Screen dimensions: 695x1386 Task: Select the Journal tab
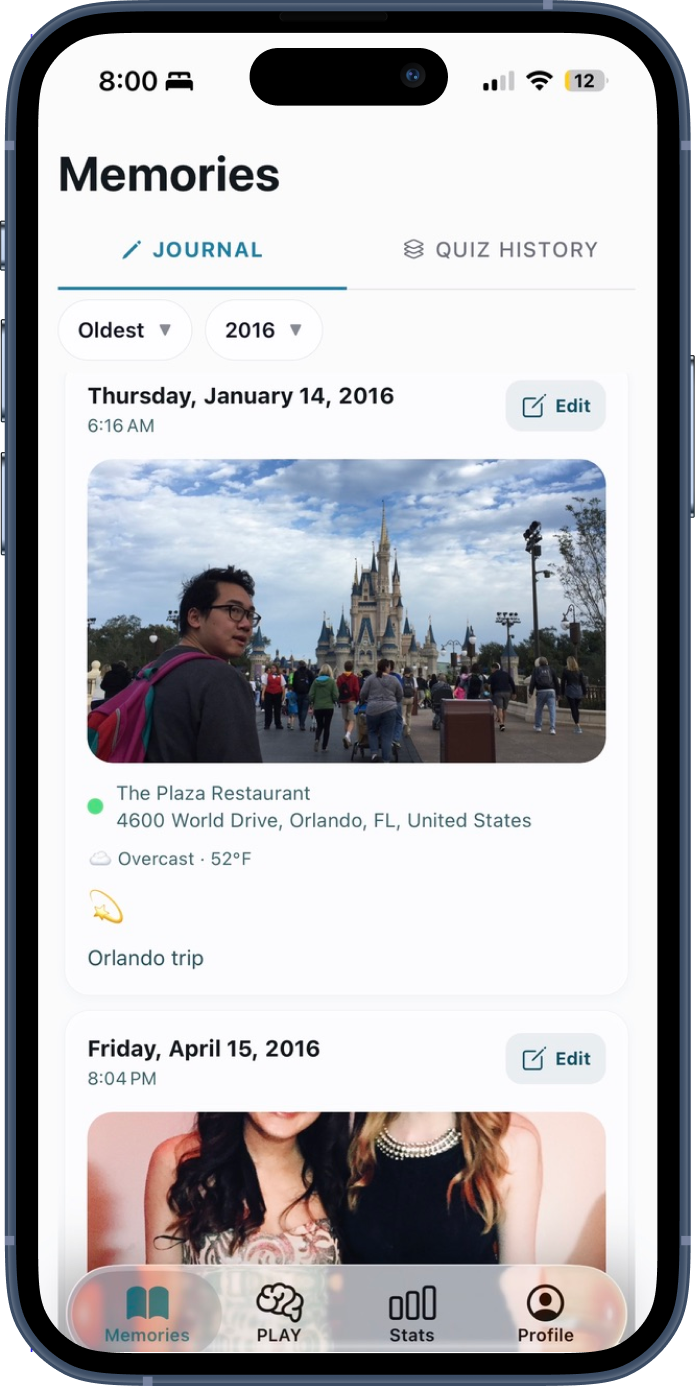[192, 250]
